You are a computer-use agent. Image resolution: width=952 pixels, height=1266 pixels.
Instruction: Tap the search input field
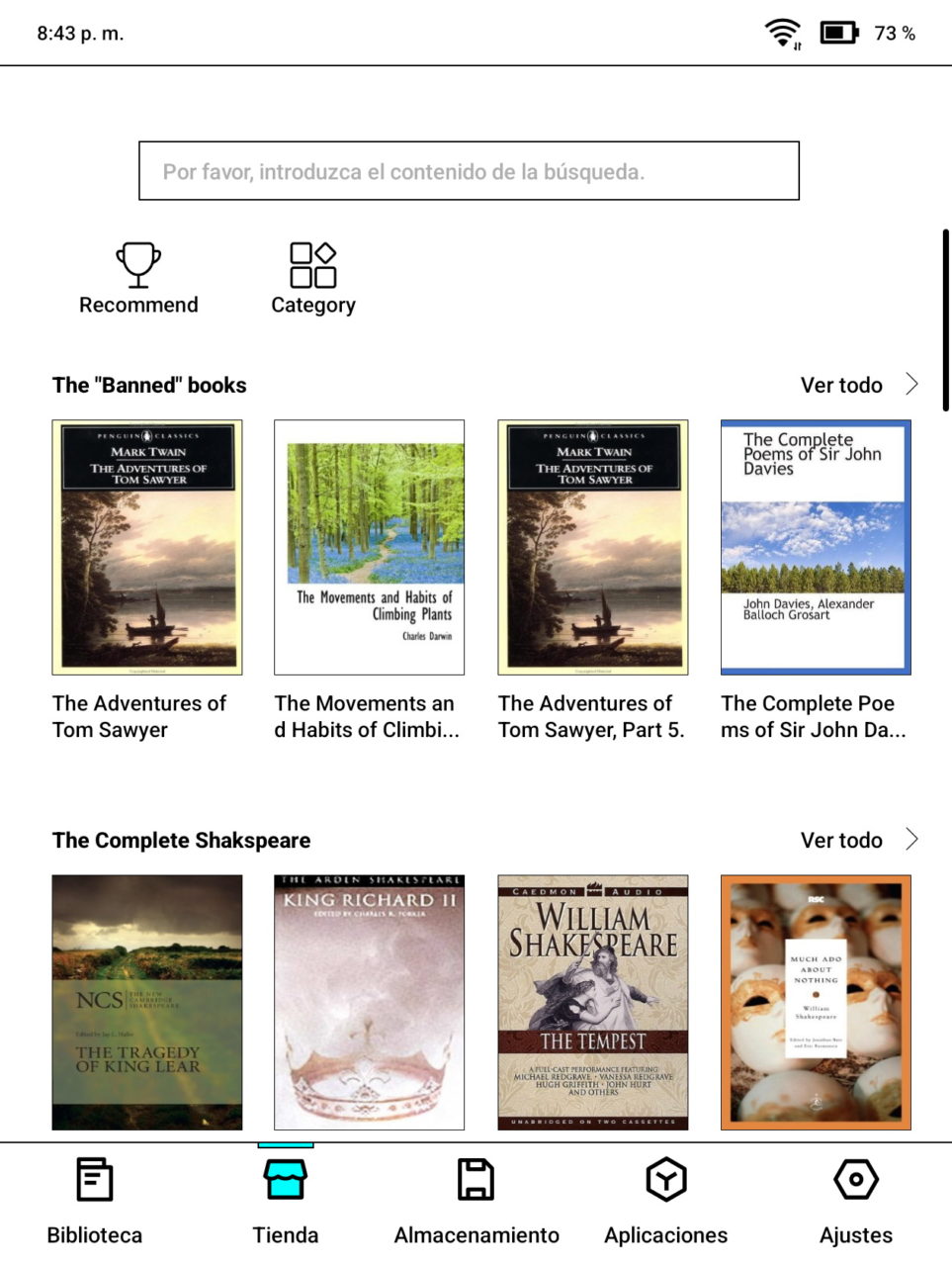point(469,171)
